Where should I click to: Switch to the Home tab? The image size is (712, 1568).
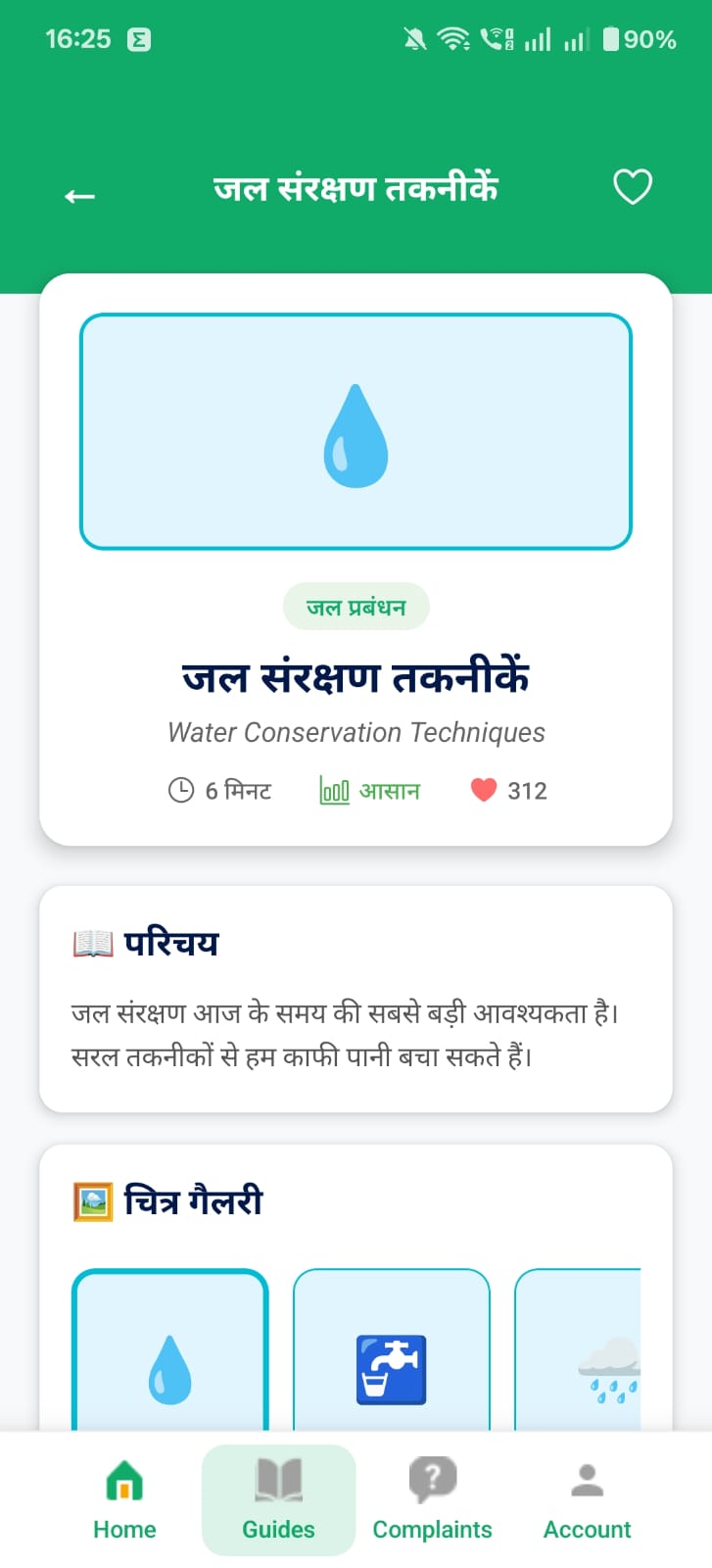124,1499
